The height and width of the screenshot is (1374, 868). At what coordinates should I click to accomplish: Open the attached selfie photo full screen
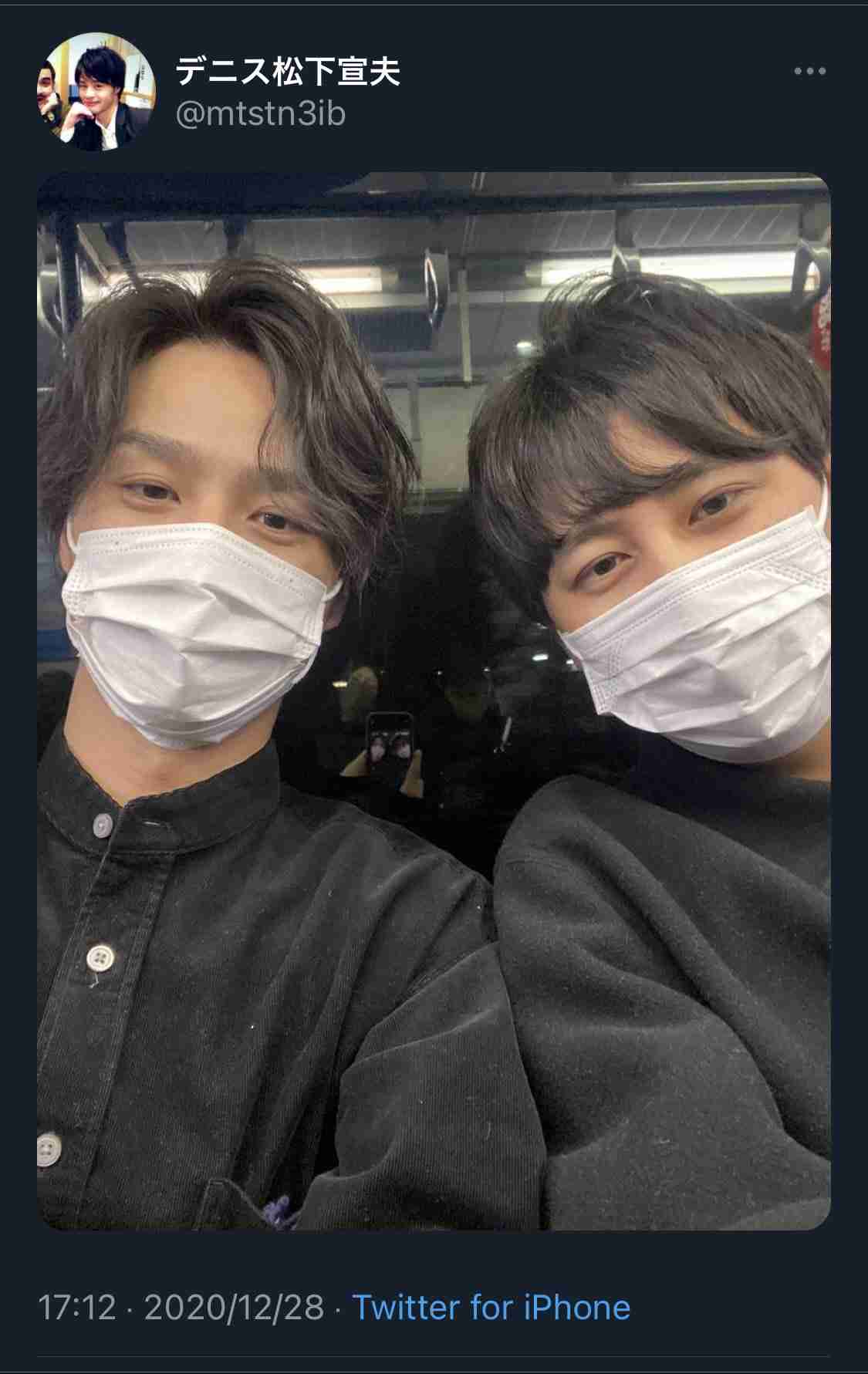(x=434, y=701)
